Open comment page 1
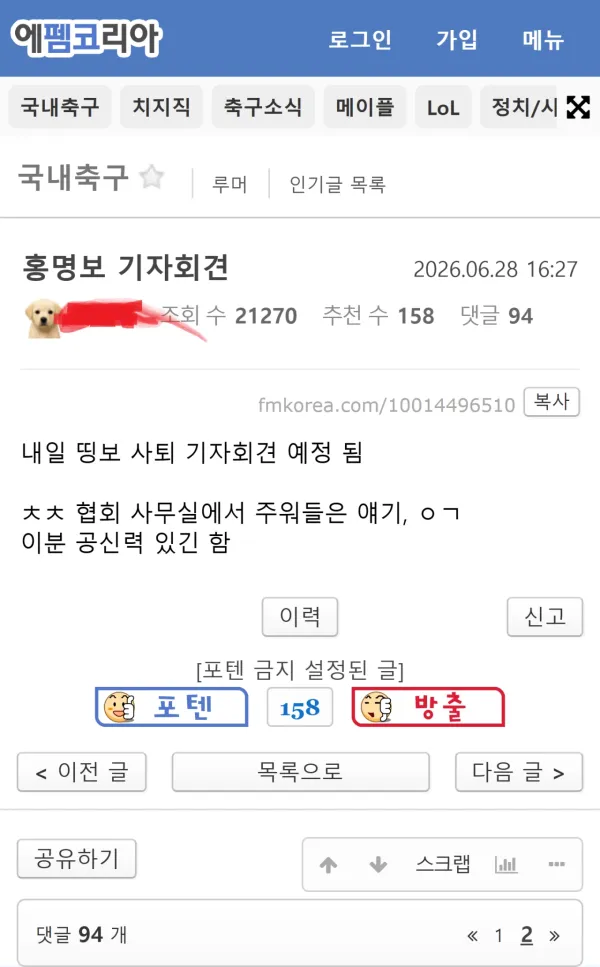The width and height of the screenshot is (600, 967). pos(498,936)
